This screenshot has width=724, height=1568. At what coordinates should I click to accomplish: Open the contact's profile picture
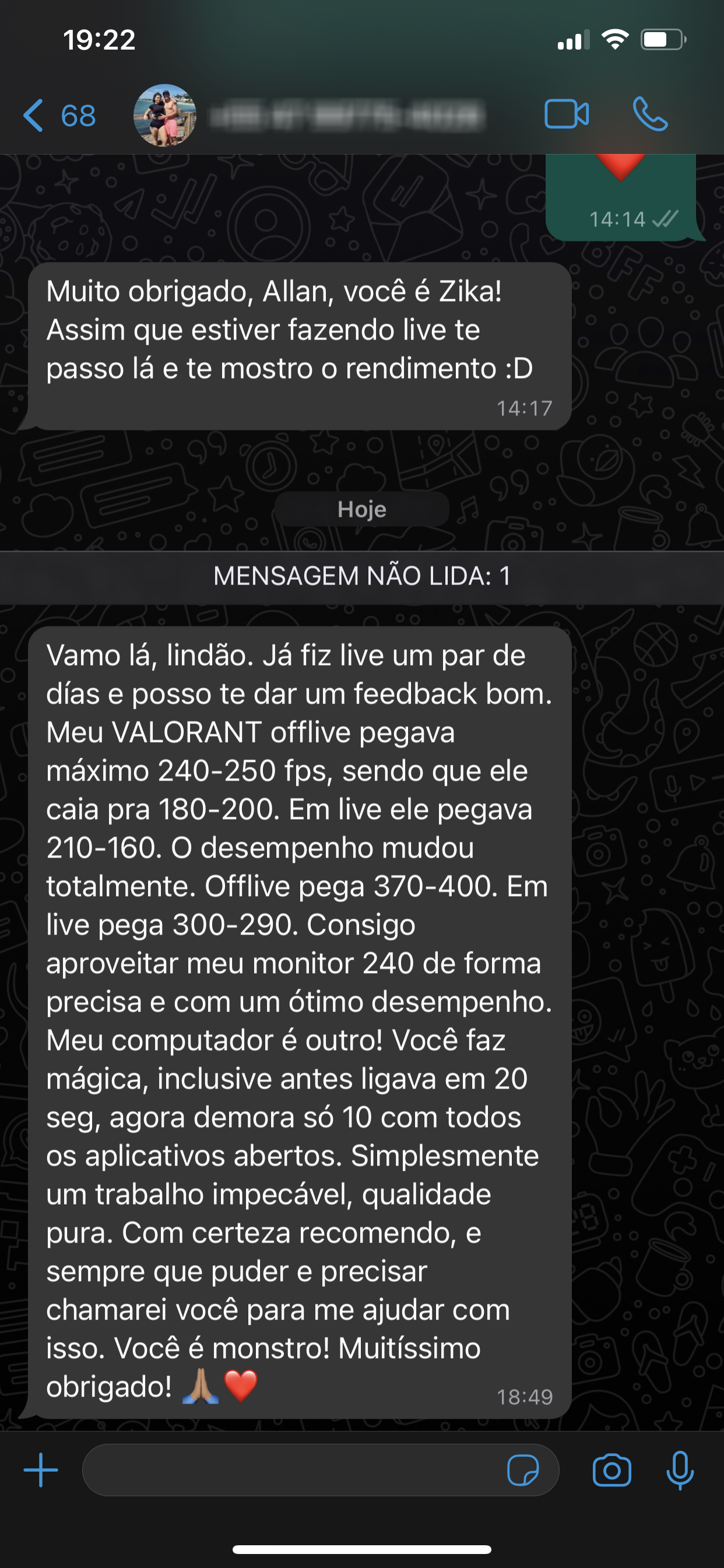[164, 116]
